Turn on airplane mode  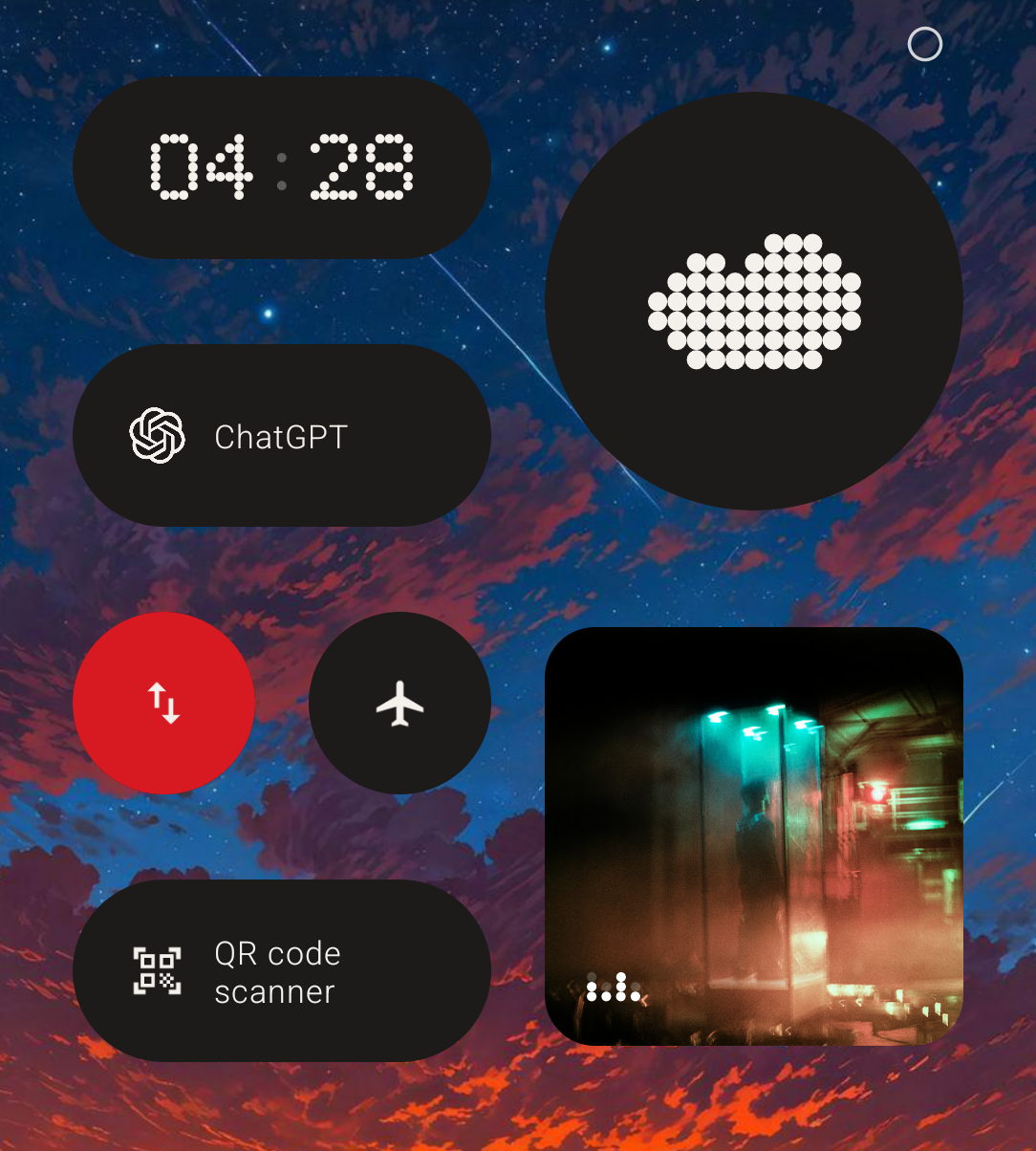(399, 704)
